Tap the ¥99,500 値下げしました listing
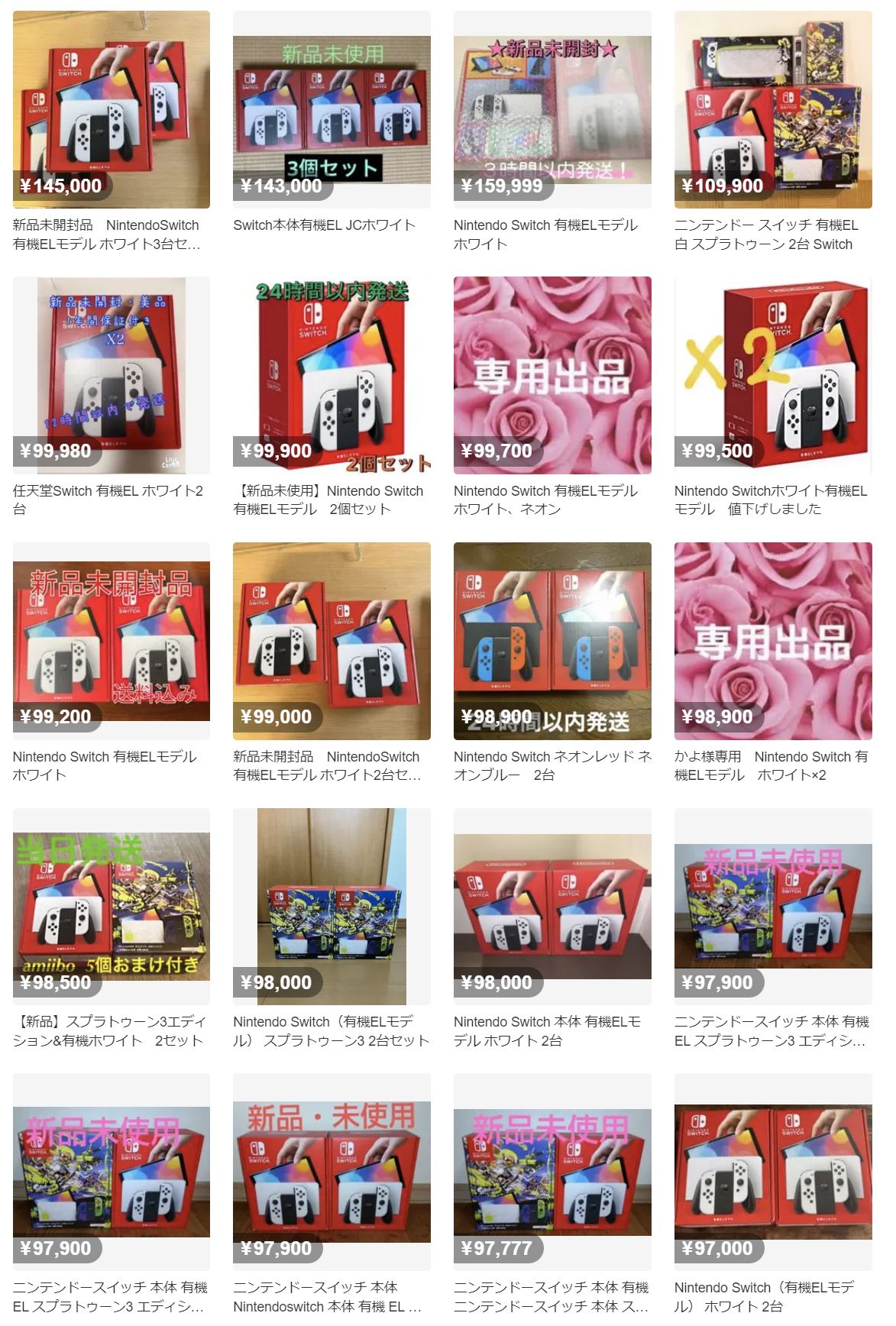Screen dimensions: 896x1326 click(x=773, y=375)
